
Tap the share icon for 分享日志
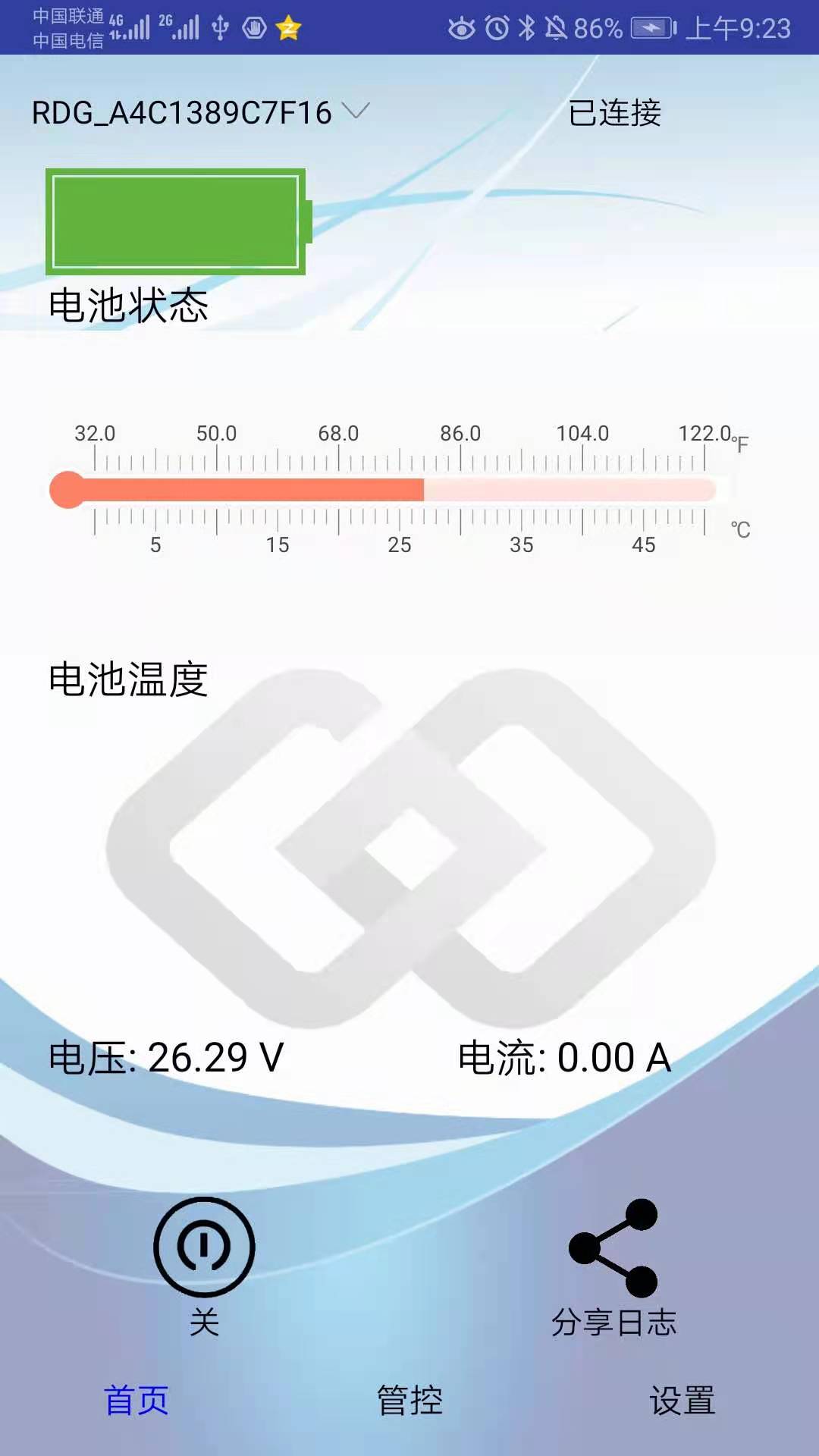(616, 1246)
